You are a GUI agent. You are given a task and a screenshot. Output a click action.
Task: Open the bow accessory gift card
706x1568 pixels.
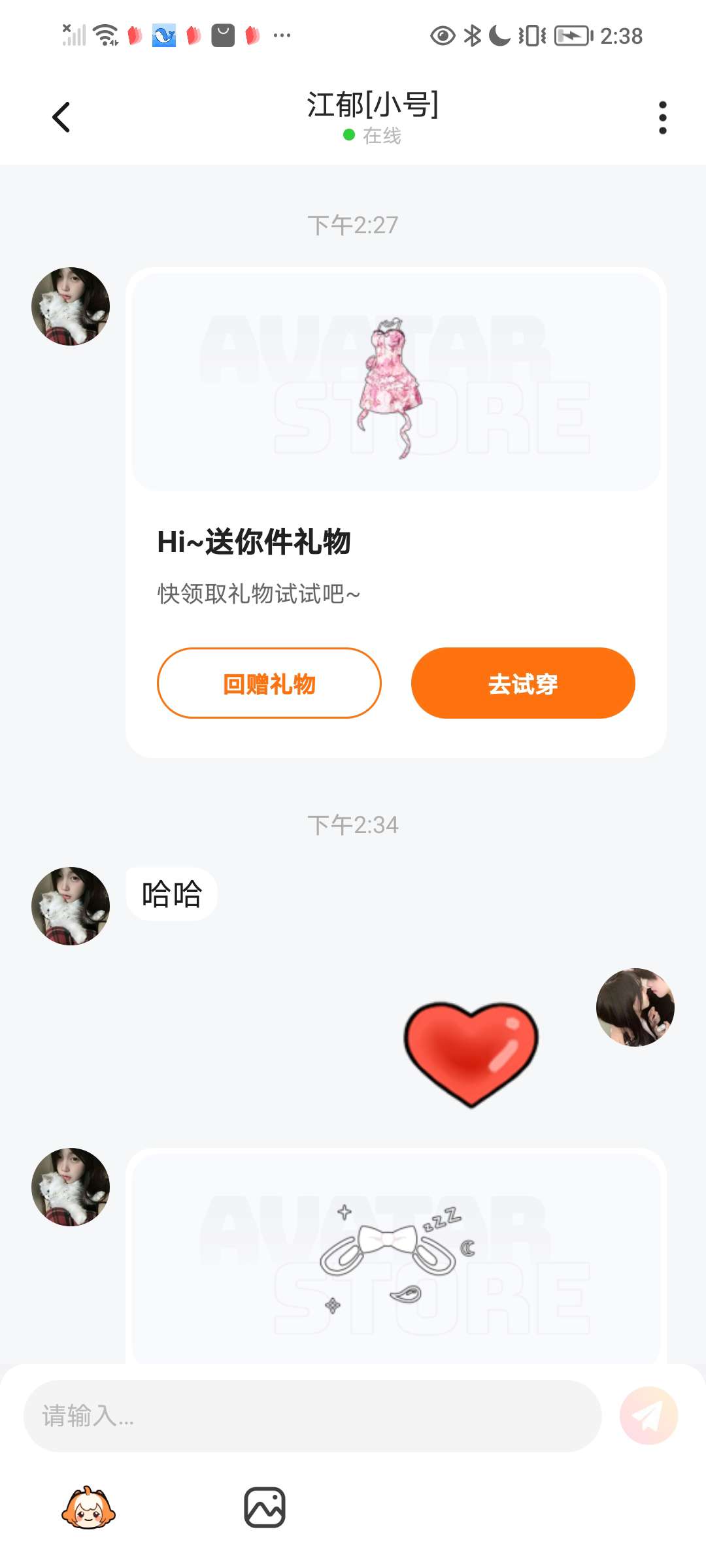coord(395,1258)
